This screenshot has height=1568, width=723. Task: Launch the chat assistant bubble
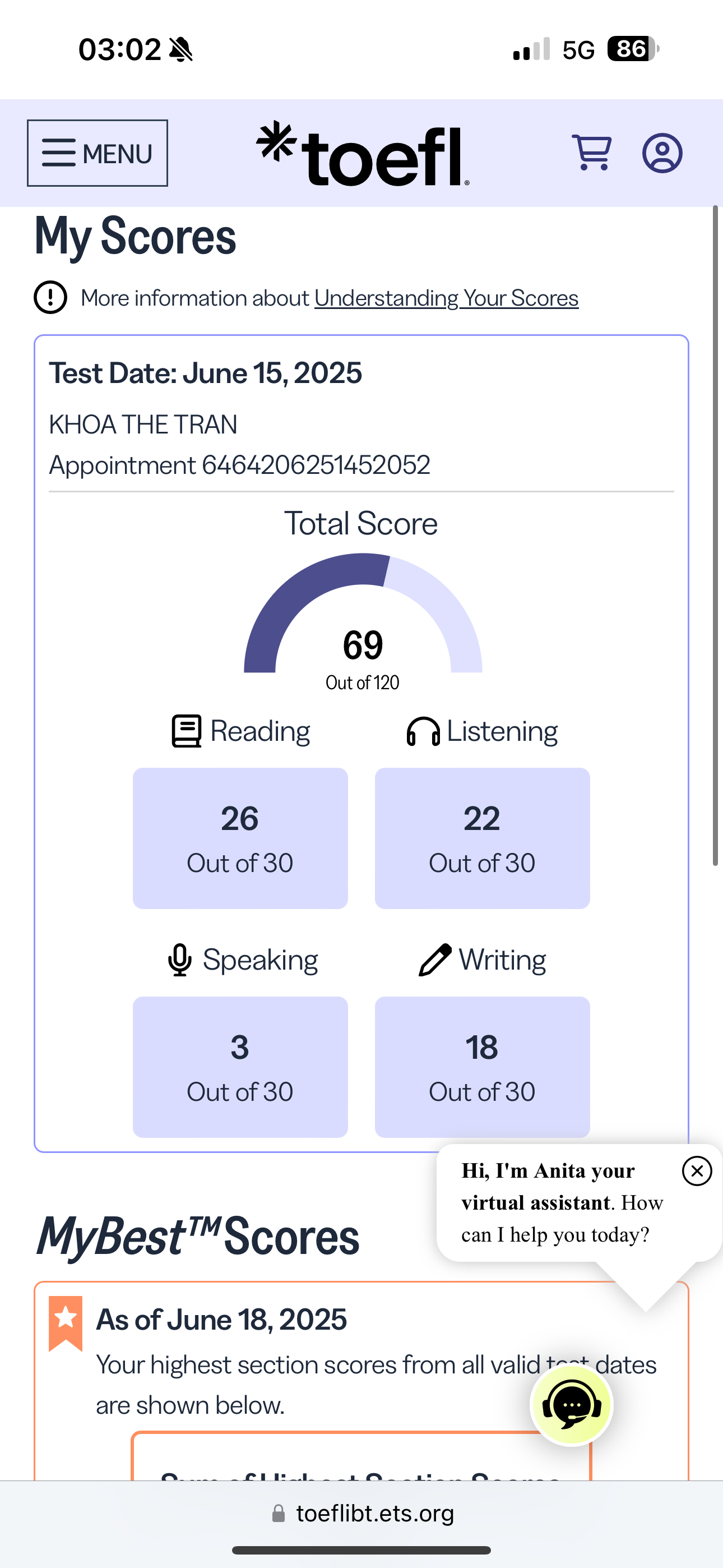[572, 1405]
